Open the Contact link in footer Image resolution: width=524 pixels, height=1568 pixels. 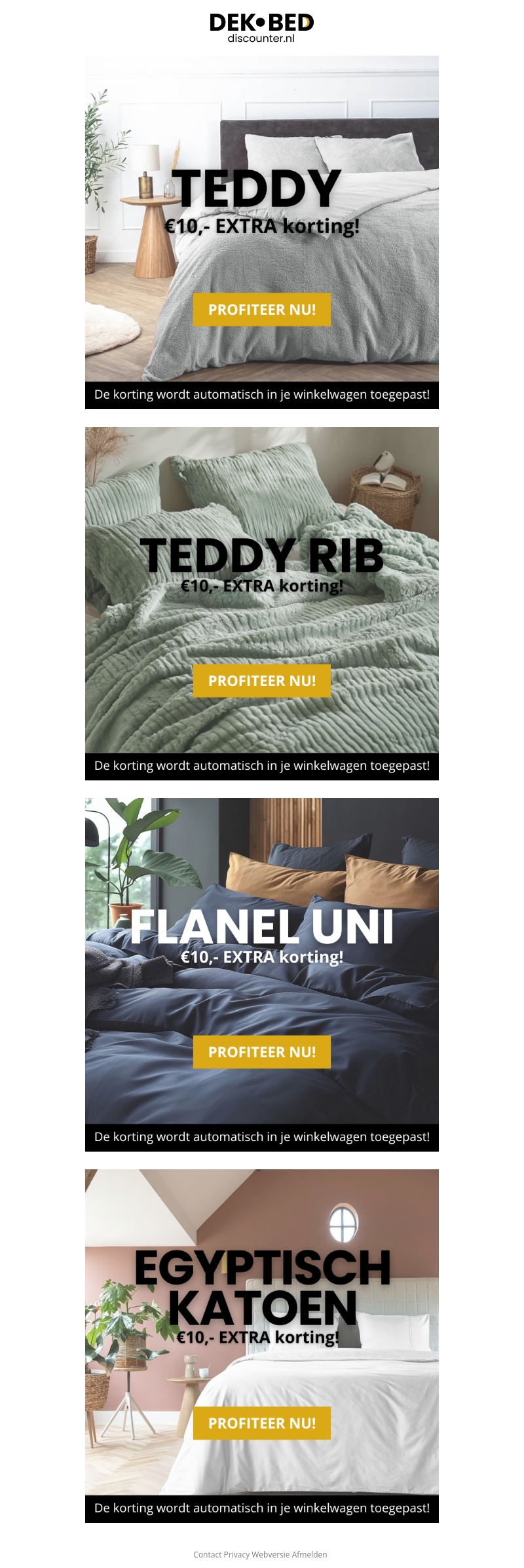(207, 1554)
